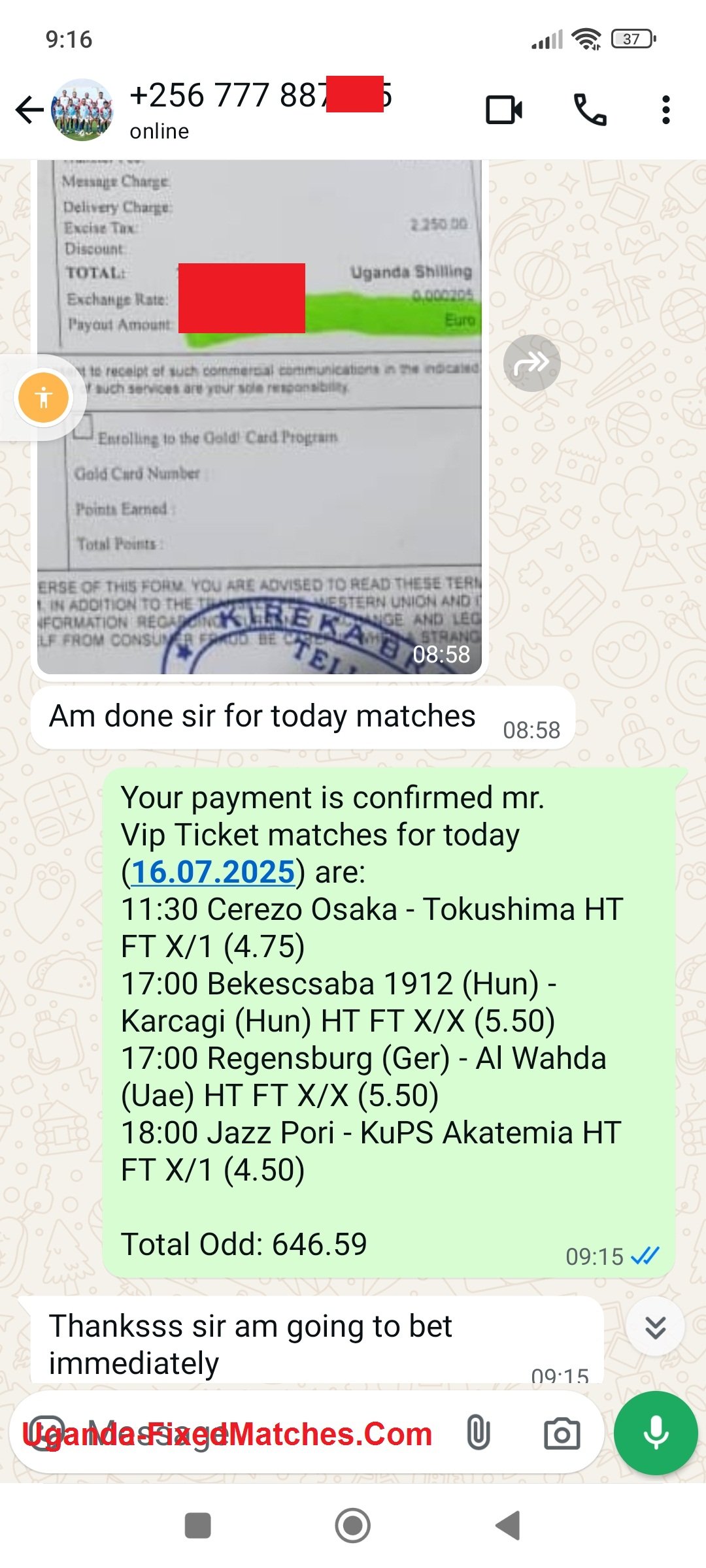Screen dimensions: 706x1568
Task: Open the contact's profile picture
Action: coord(82,110)
